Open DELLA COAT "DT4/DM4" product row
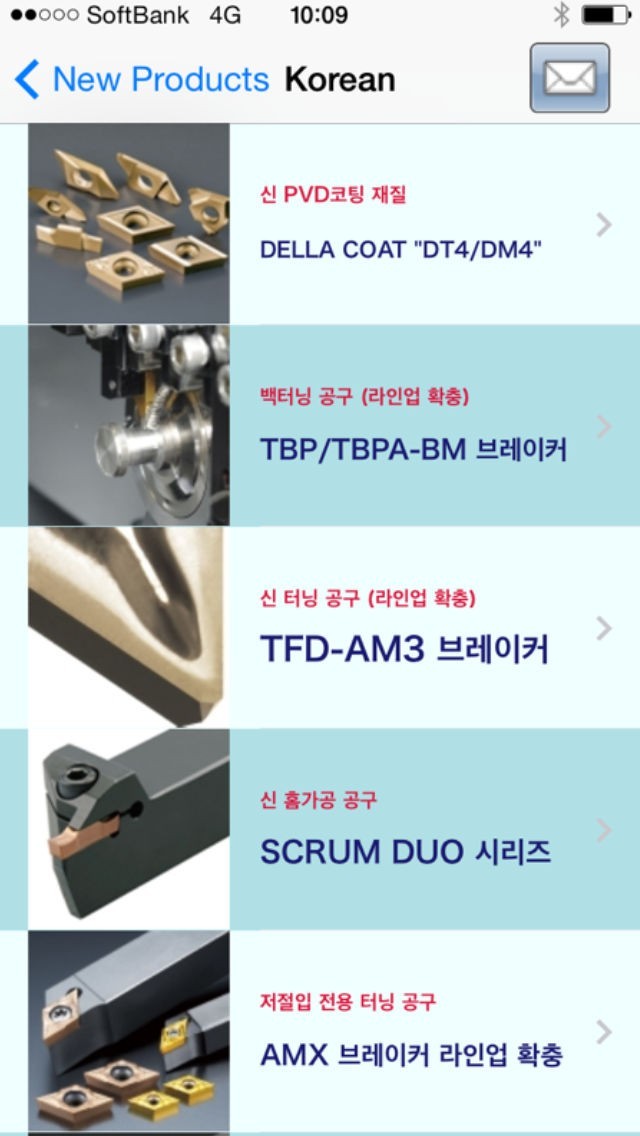640x1136 pixels. coord(400,225)
